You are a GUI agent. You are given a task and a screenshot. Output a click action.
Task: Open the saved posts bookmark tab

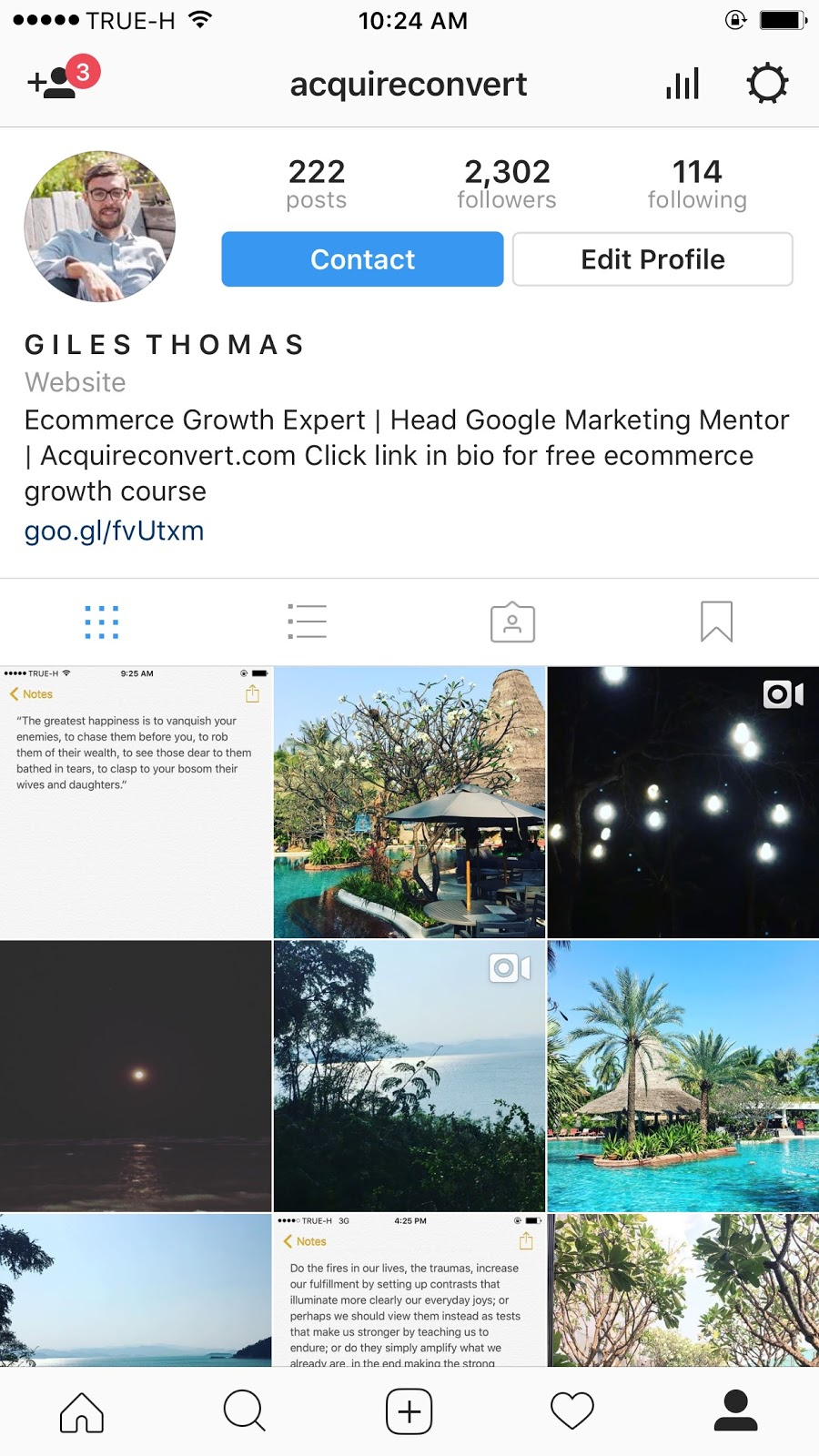716,622
